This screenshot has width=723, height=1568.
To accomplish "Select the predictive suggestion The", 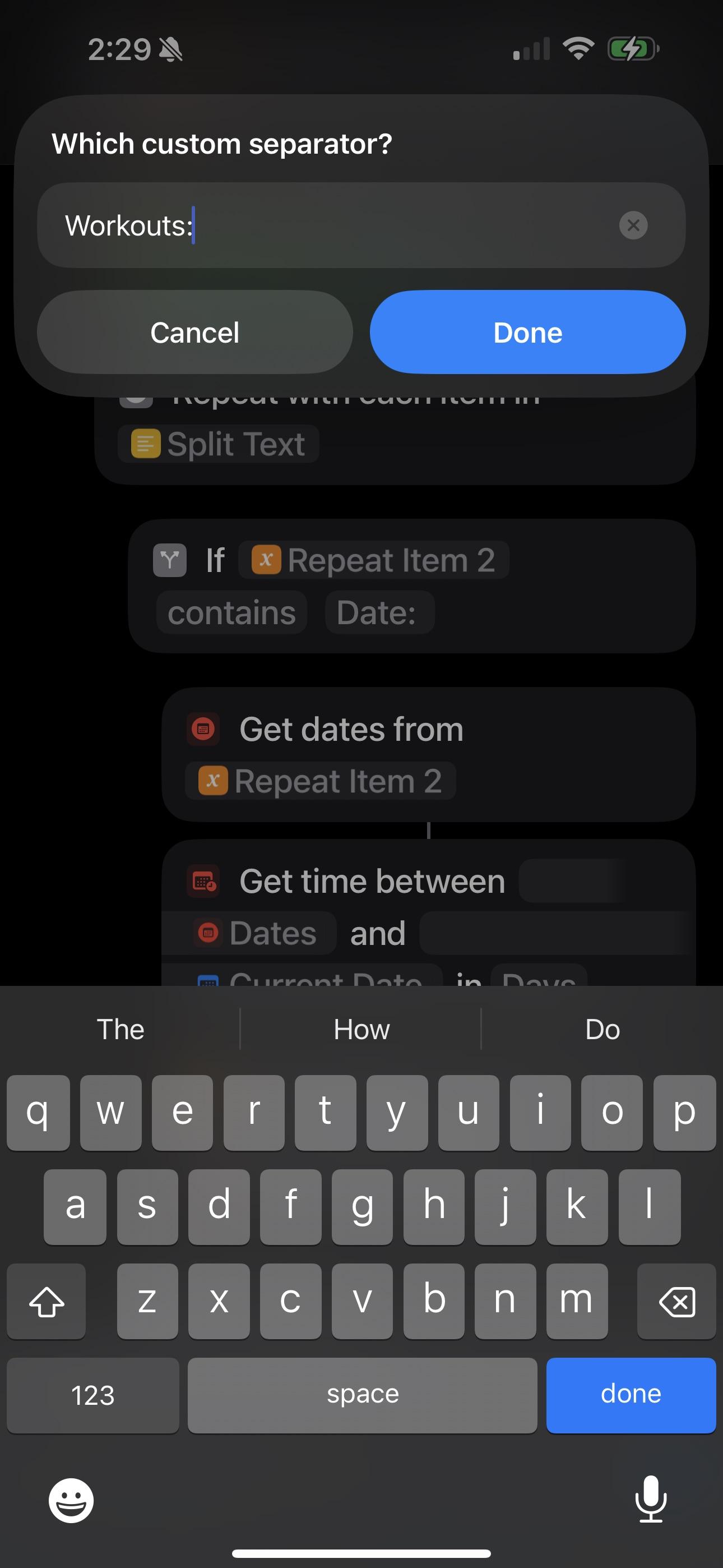I will pos(120,1029).
